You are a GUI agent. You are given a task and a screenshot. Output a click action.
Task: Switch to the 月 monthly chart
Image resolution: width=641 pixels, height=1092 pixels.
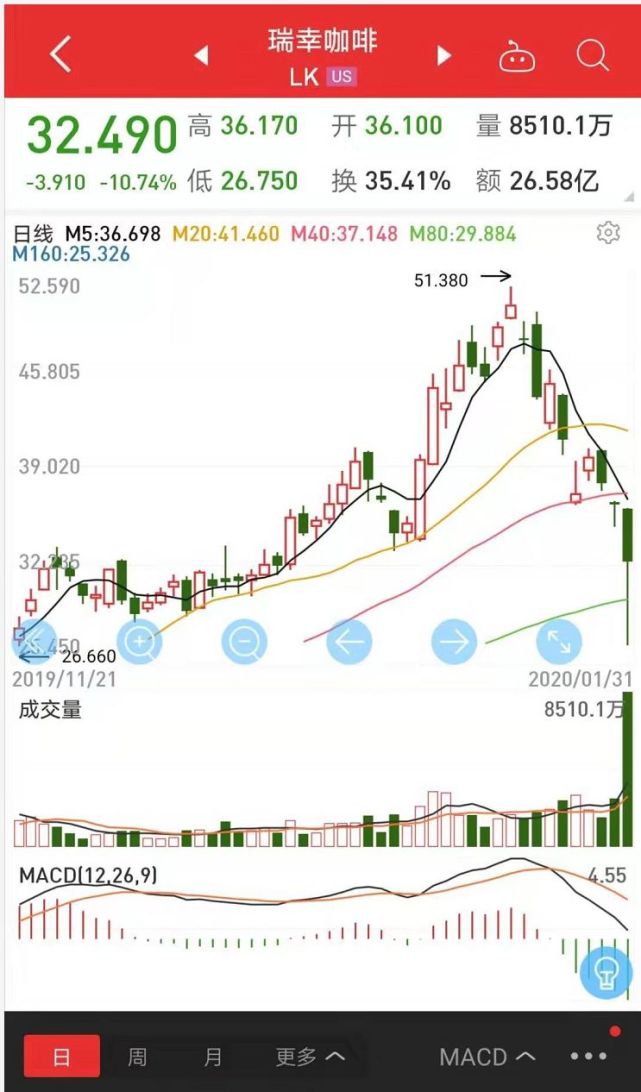[x=213, y=1056]
